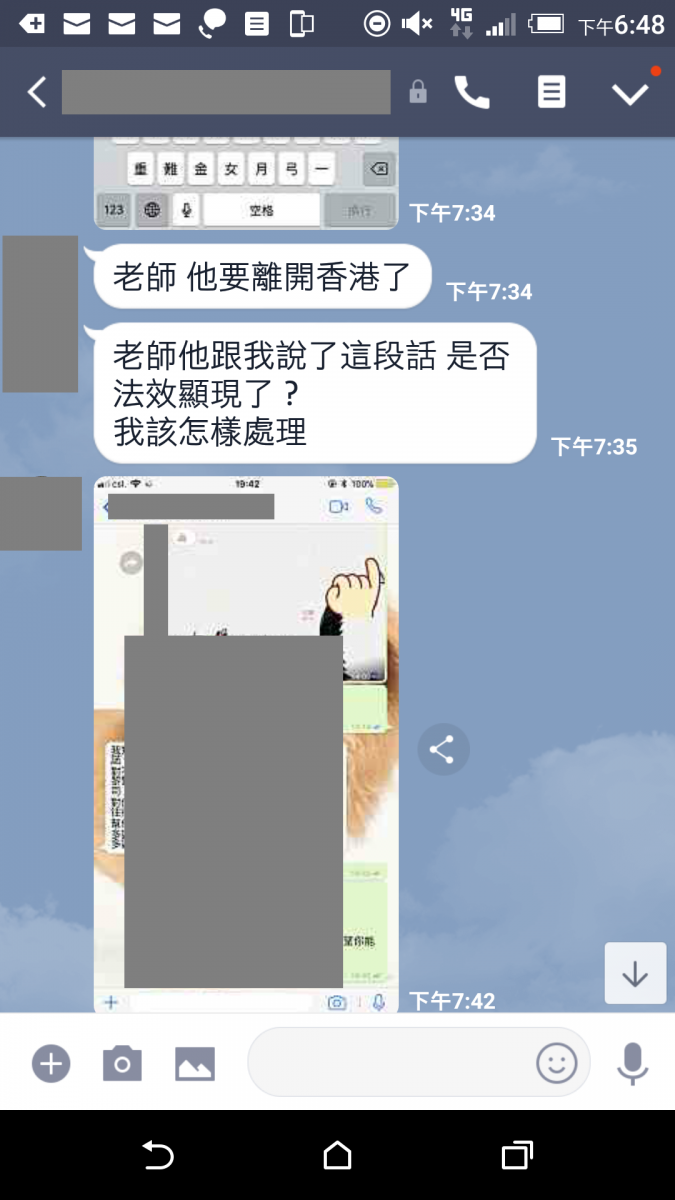Open the chat notes icon

[x=551, y=93]
